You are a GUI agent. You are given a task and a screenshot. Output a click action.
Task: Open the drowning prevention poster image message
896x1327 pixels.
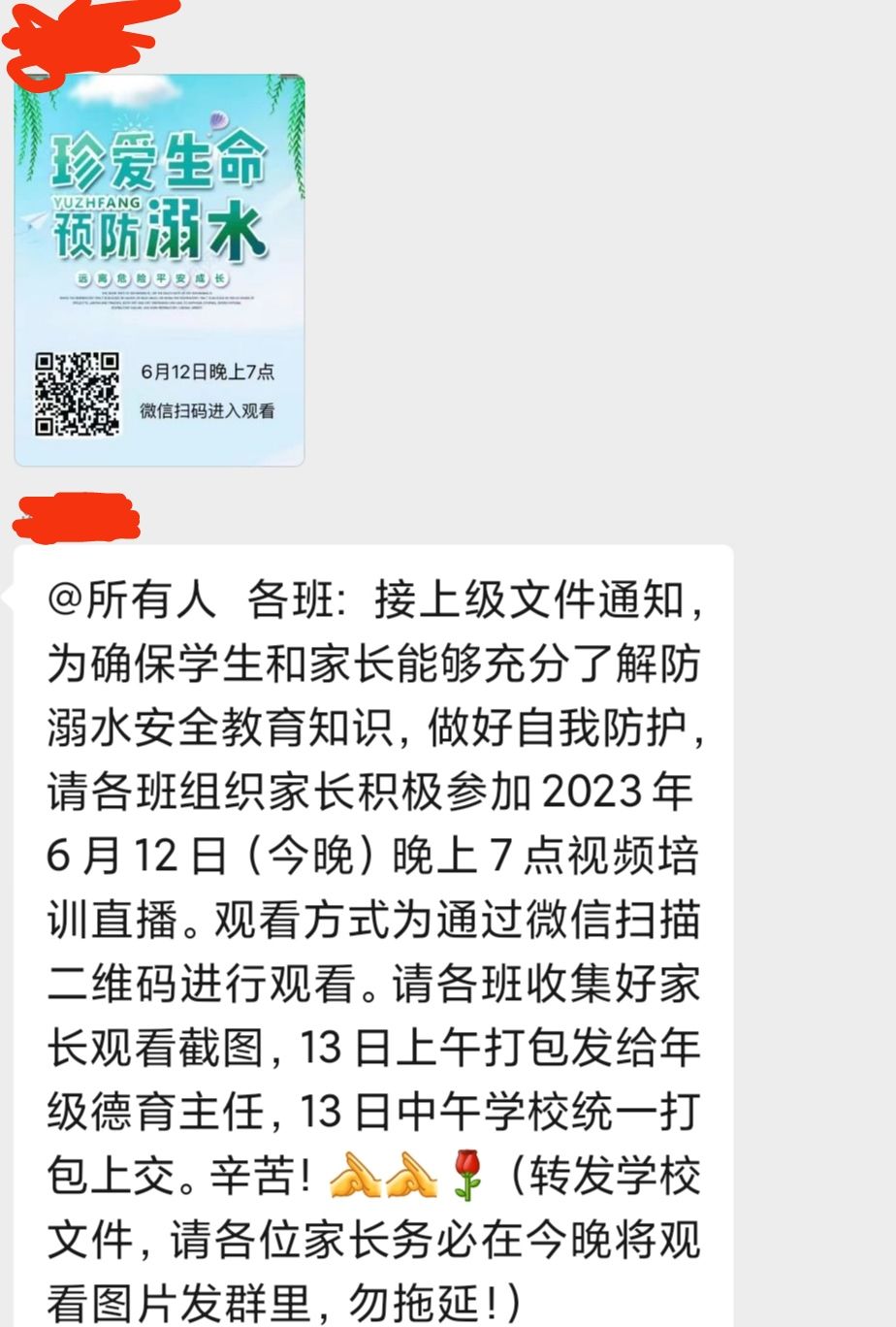159,270
